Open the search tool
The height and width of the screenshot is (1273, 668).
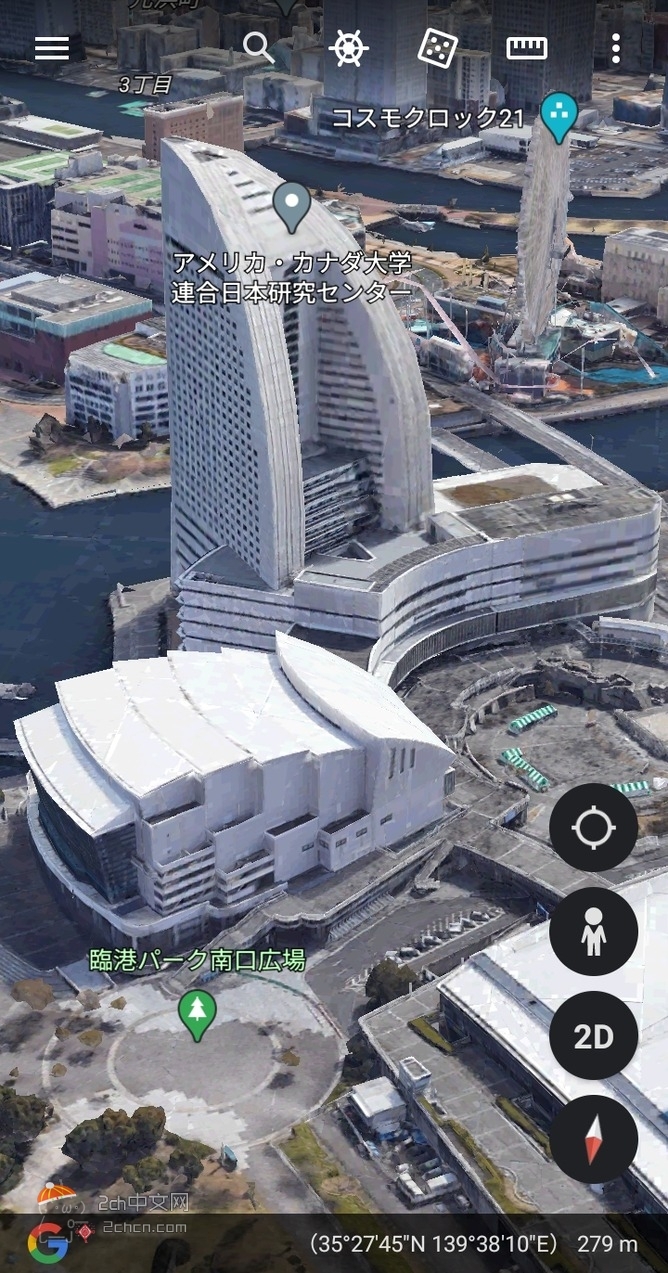click(259, 48)
